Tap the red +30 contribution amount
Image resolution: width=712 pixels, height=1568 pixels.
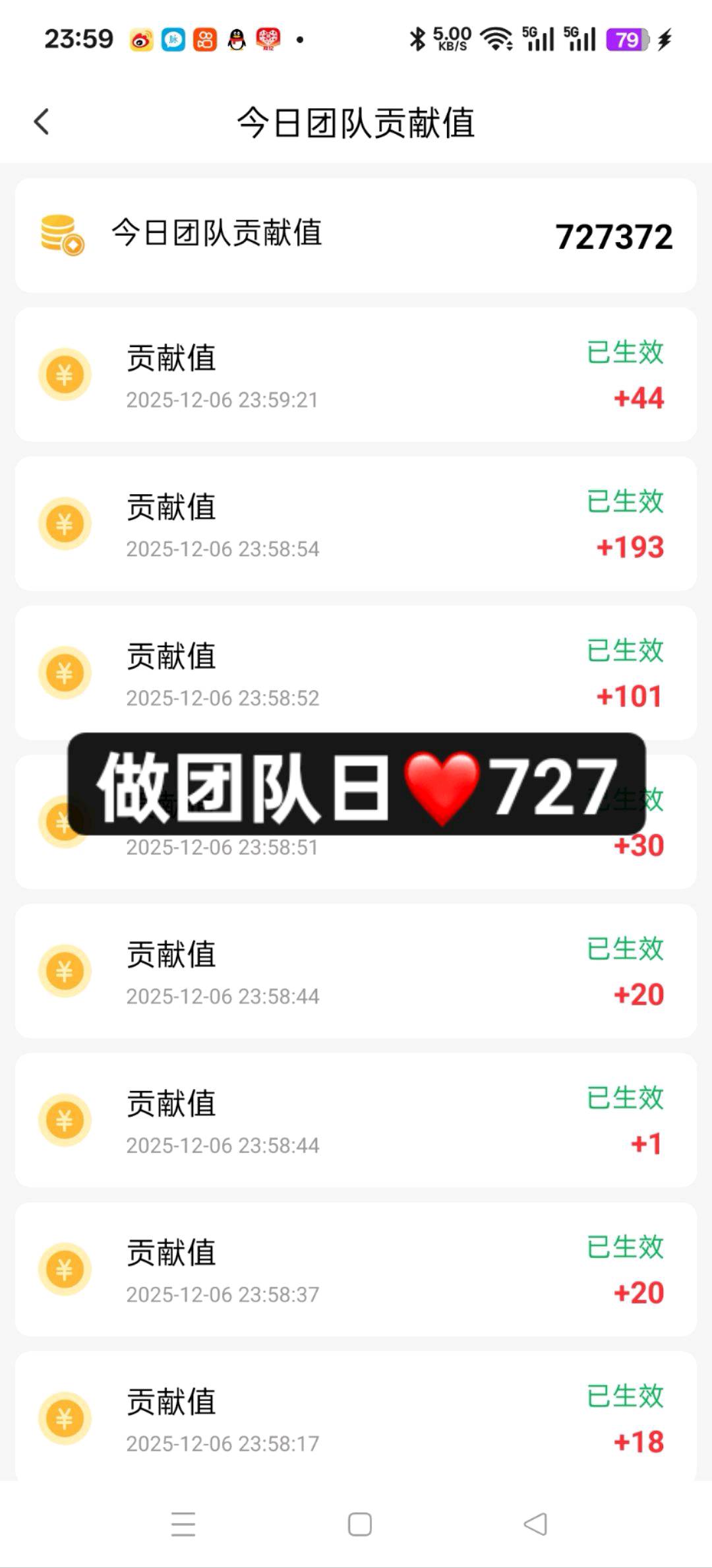(x=641, y=845)
